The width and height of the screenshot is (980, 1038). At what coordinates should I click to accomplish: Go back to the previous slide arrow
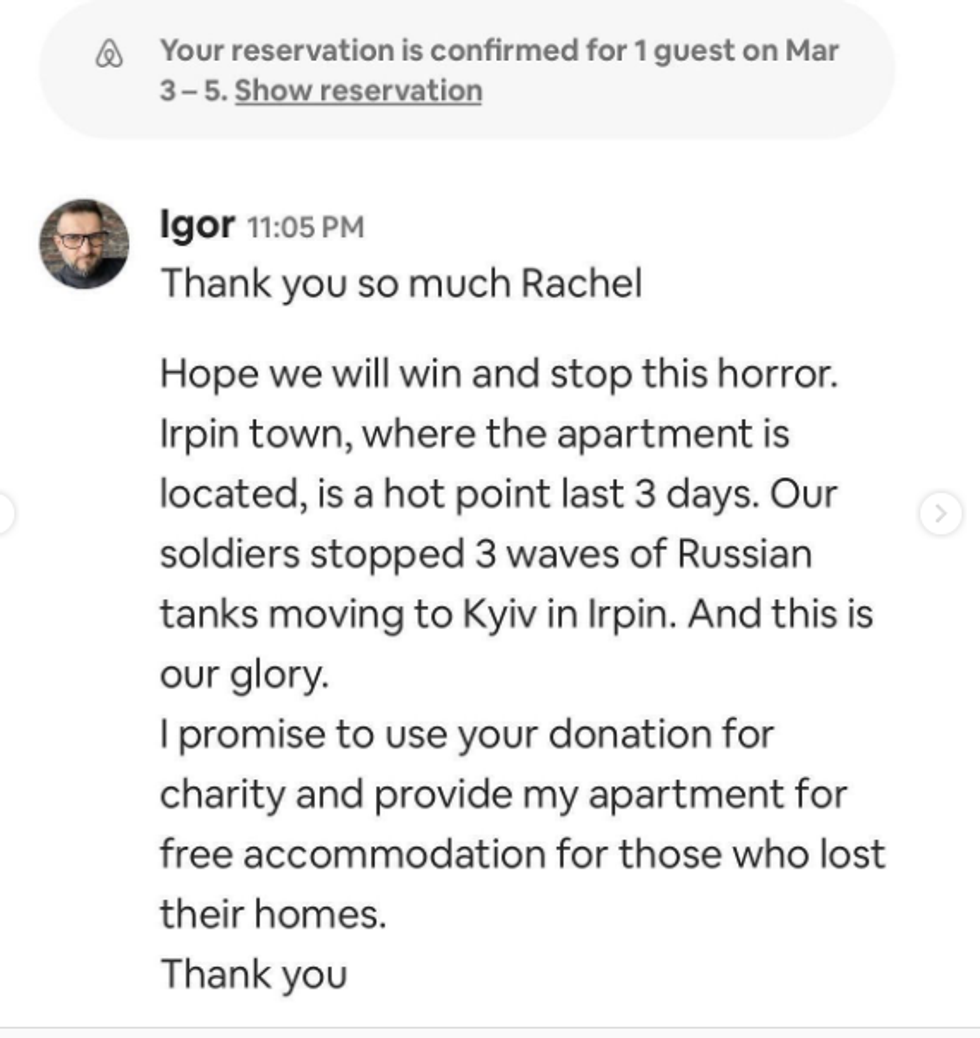[5, 514]
